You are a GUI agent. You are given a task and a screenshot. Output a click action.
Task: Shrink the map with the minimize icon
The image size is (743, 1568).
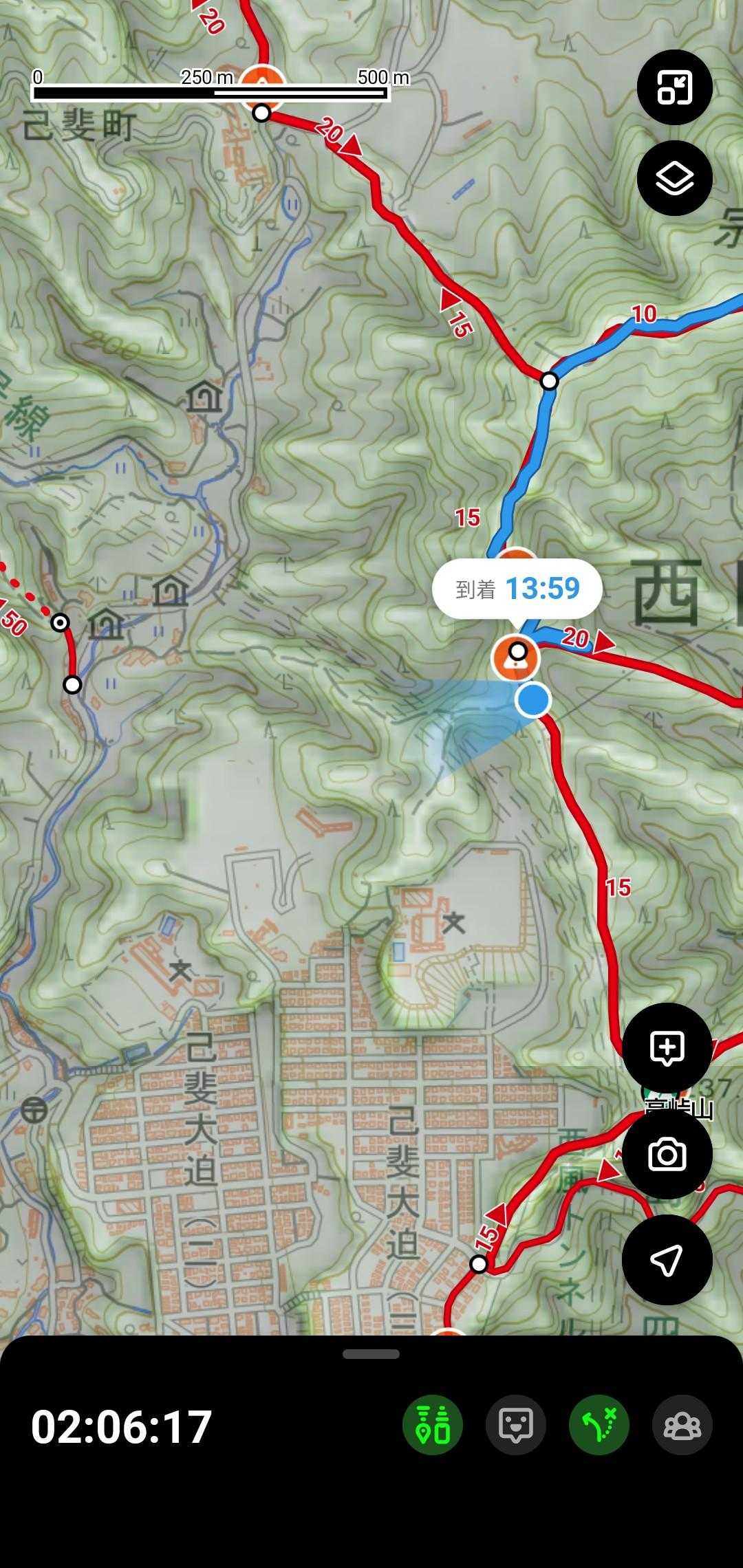(x=674, y=87)
